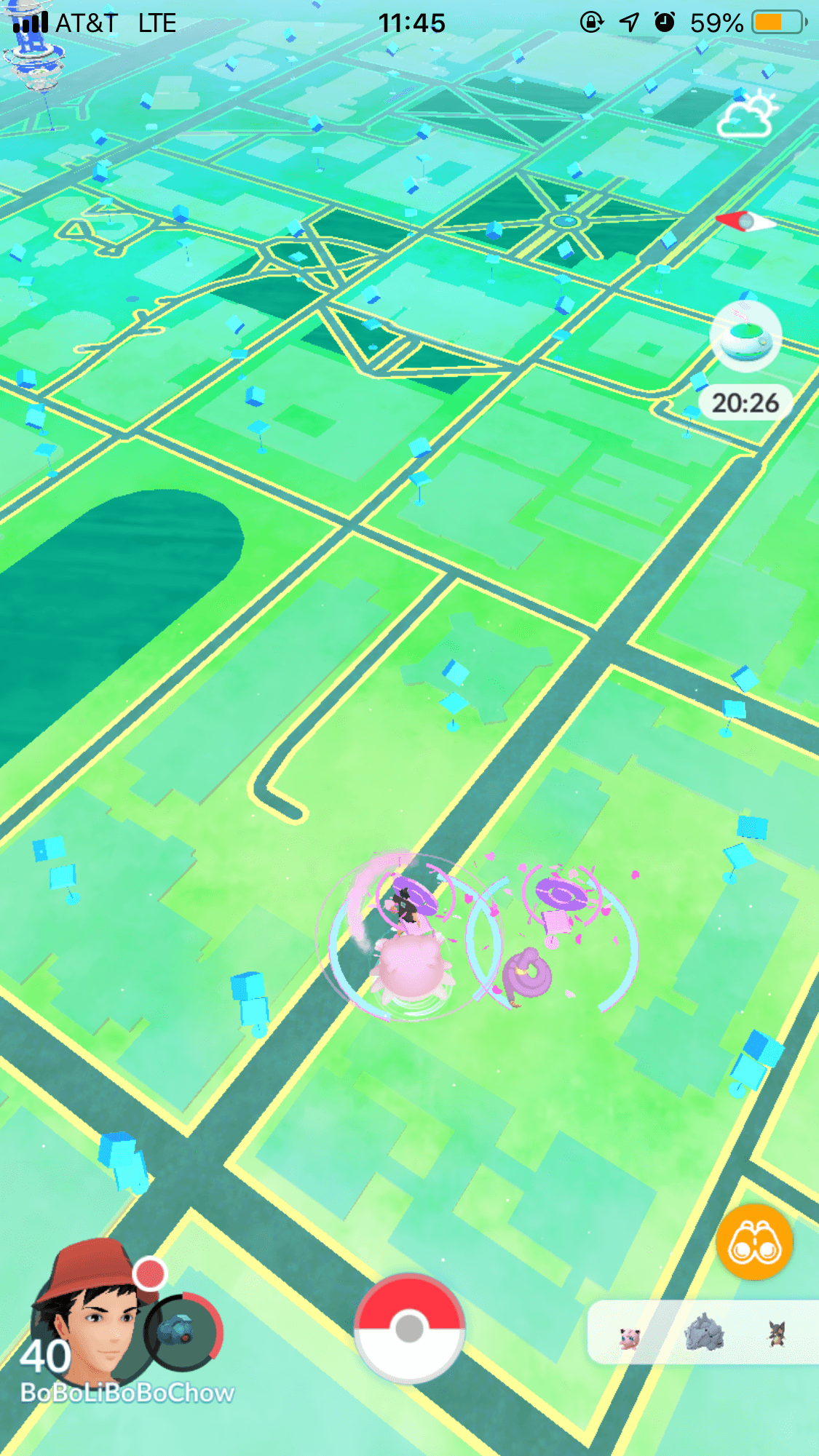Open the Nearby Pokémon tracker bar

click(x=703, y=1332)
